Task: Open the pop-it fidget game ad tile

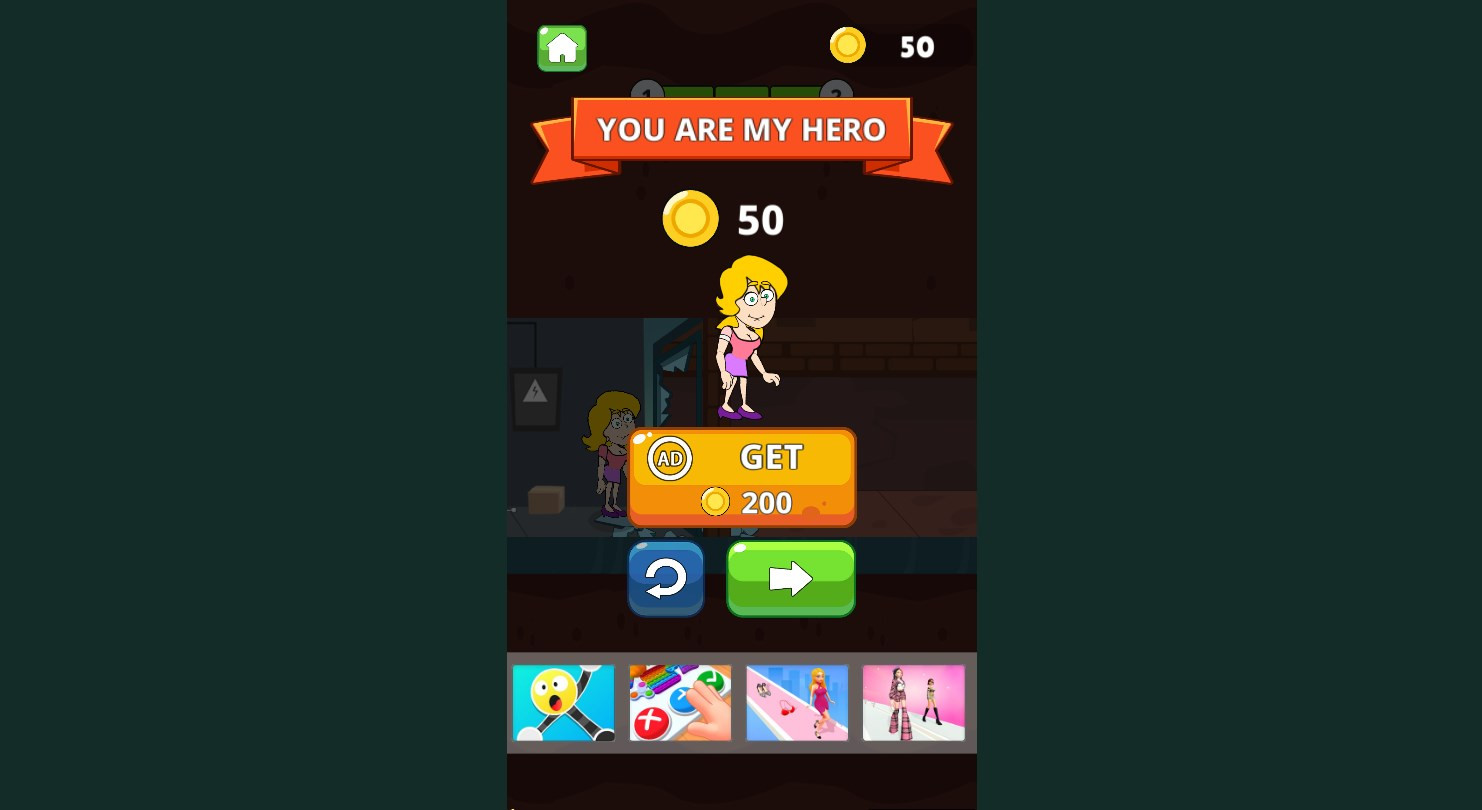Action: pyautogui.click(x=680, y=703)
